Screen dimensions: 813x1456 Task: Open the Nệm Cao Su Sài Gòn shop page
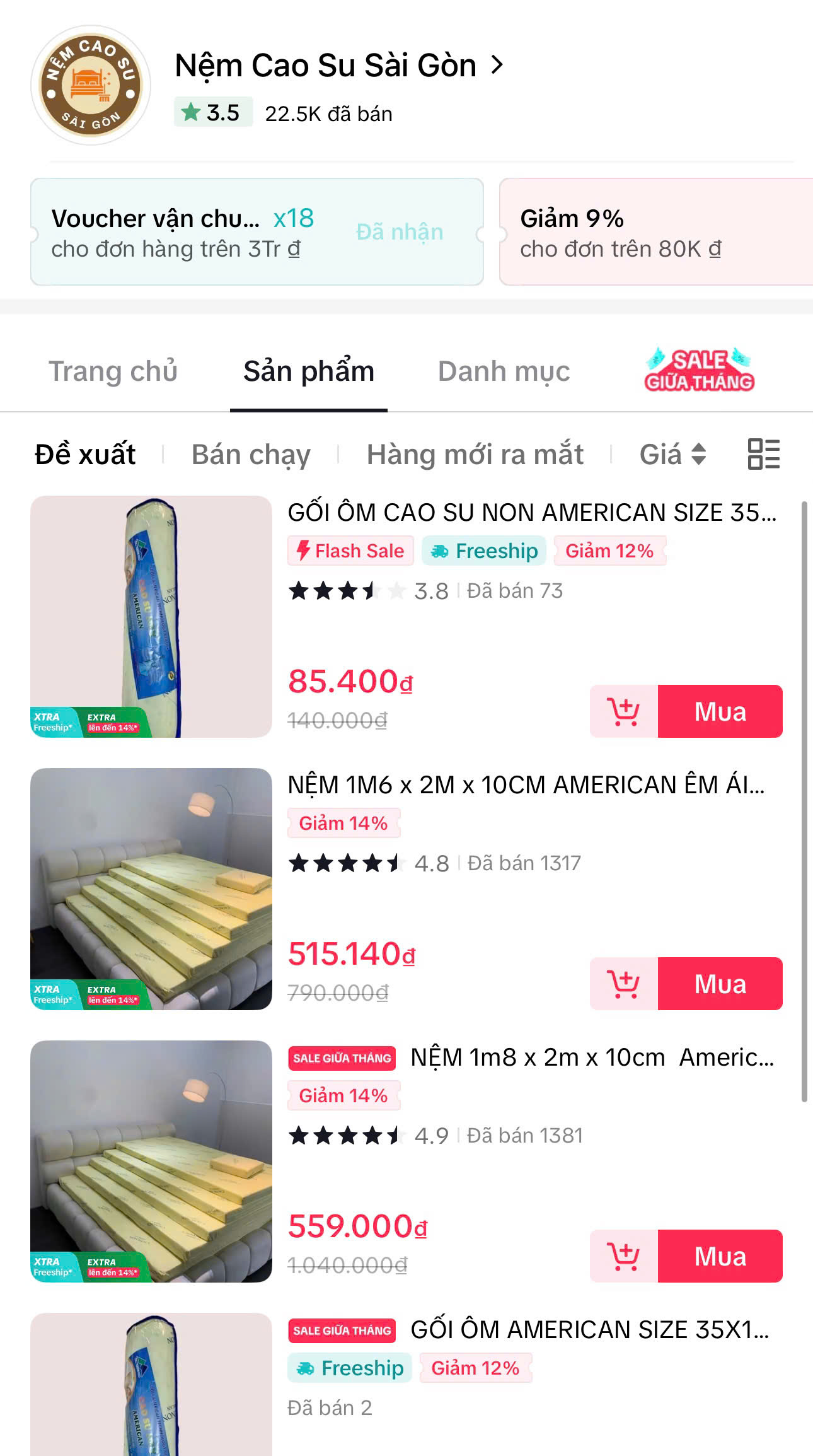tap(338, 66)
